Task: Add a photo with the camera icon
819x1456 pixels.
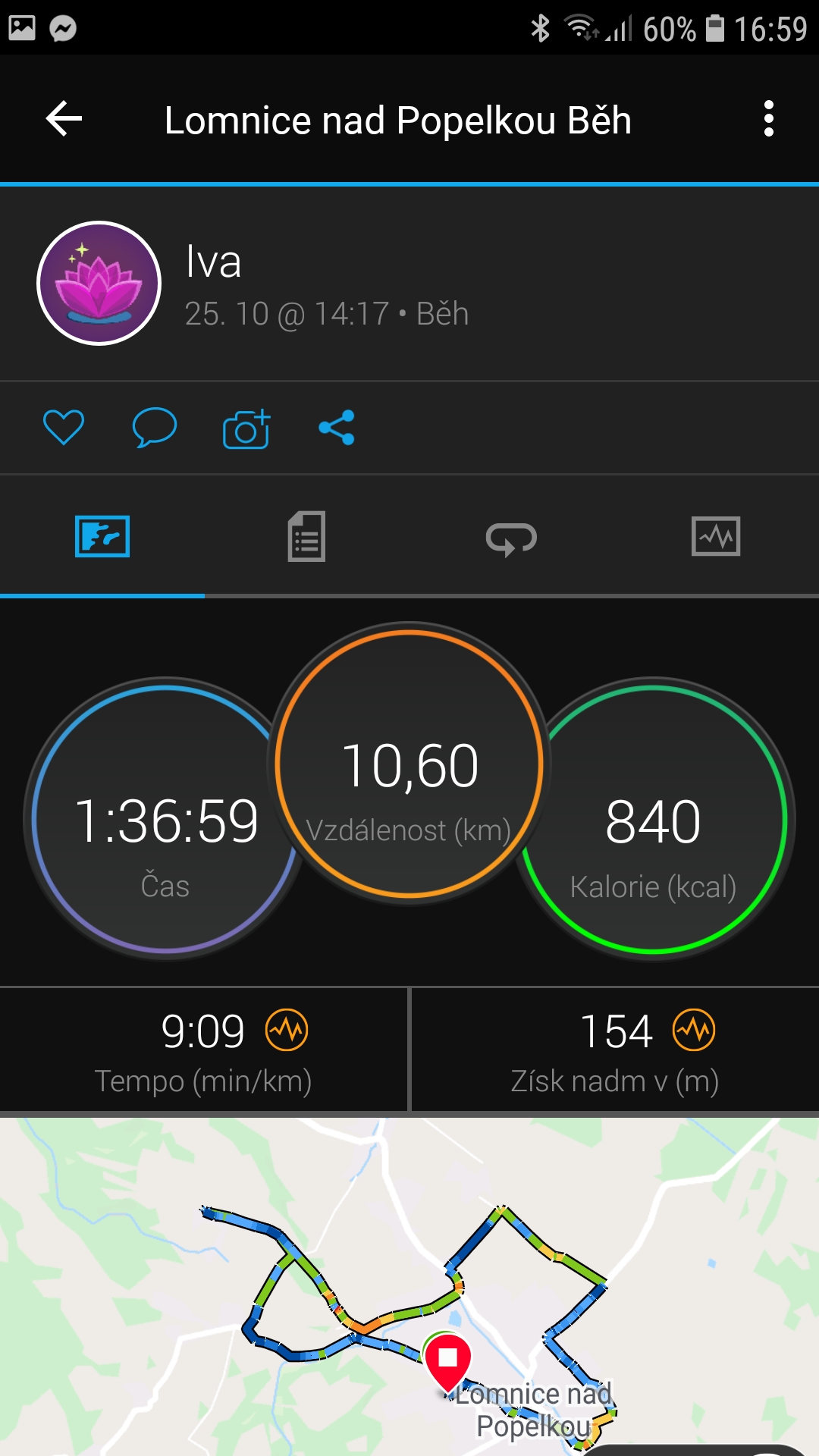Action: coord(246,428)
